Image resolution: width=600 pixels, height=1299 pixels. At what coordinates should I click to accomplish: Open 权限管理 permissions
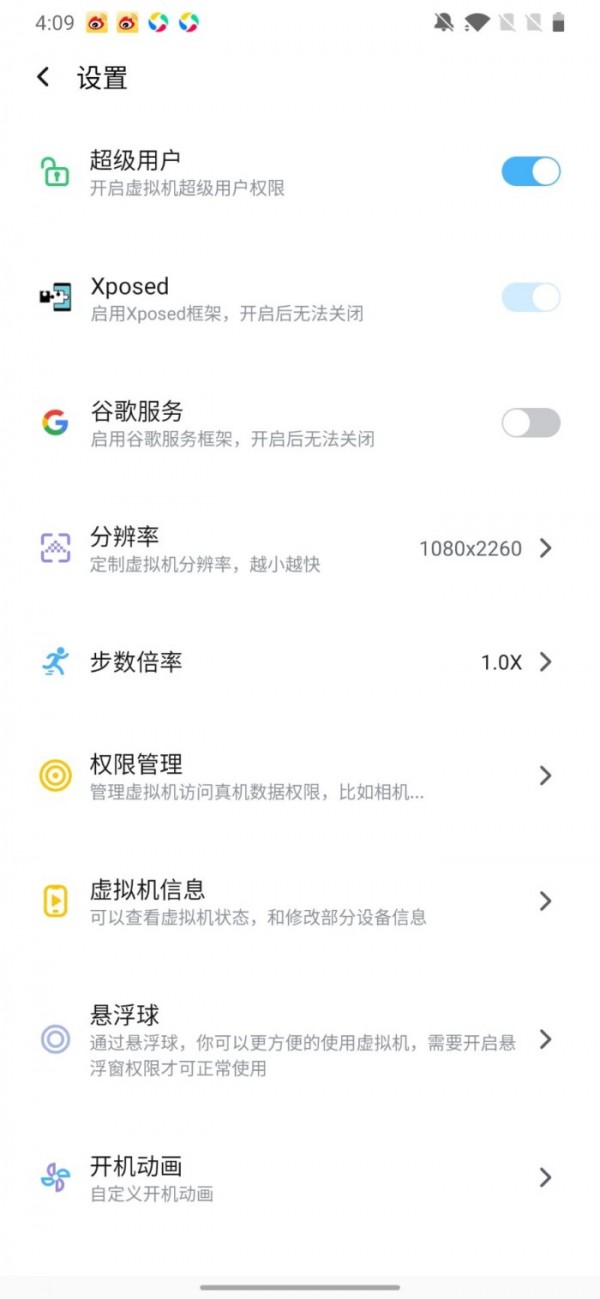pyautogui.click(x=300, y=776)
